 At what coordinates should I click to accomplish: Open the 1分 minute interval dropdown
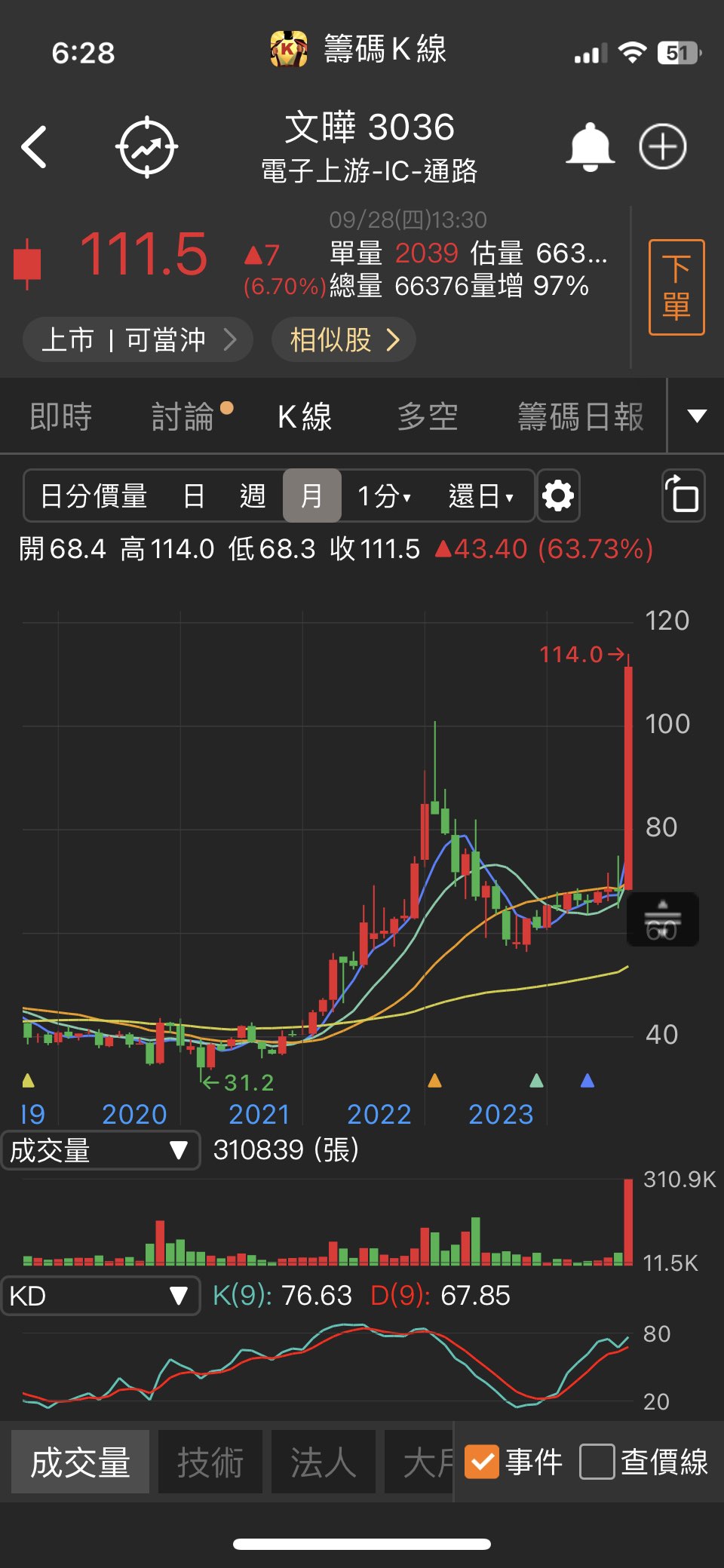[x=384, y=496]
